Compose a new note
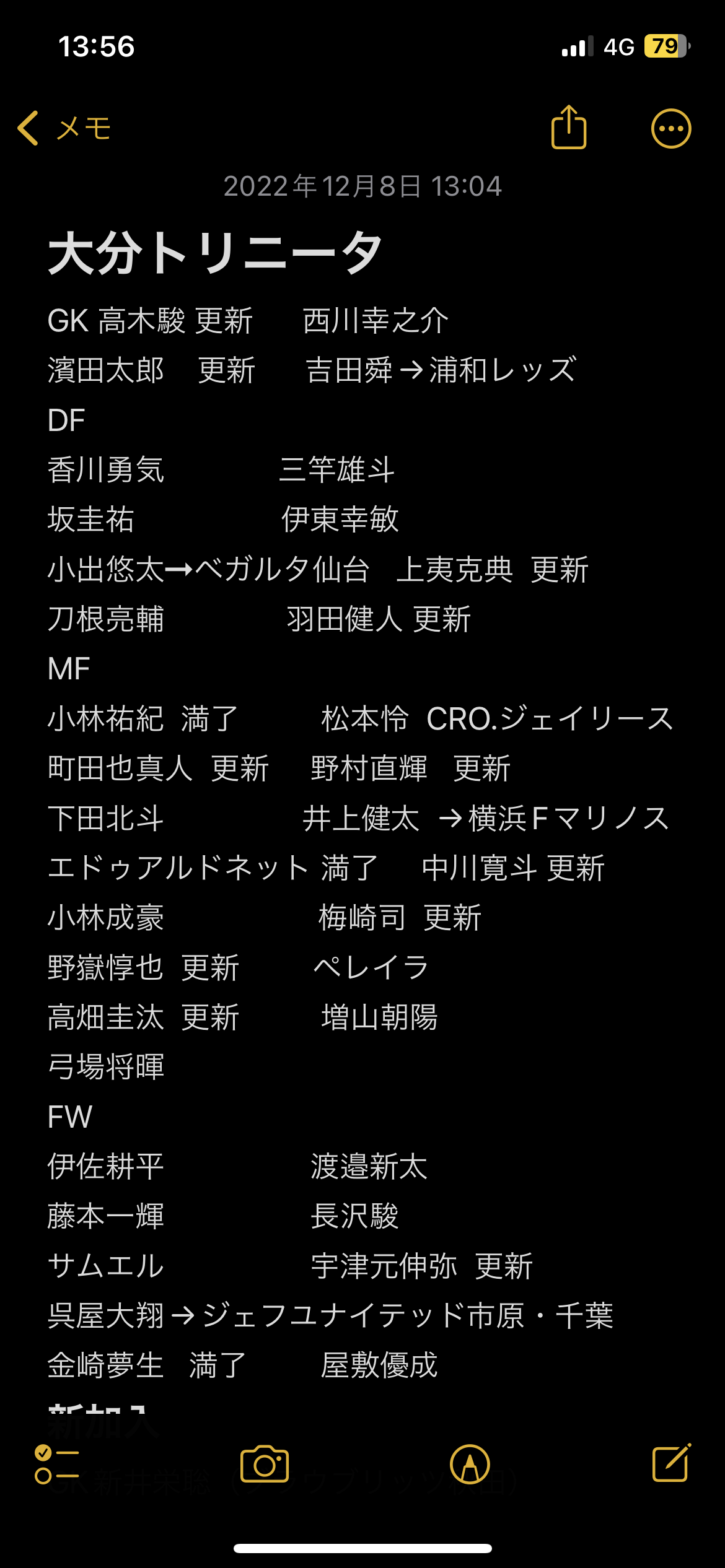The width and height of the screenshot is (725, 1568). [x=672, y=1463]
